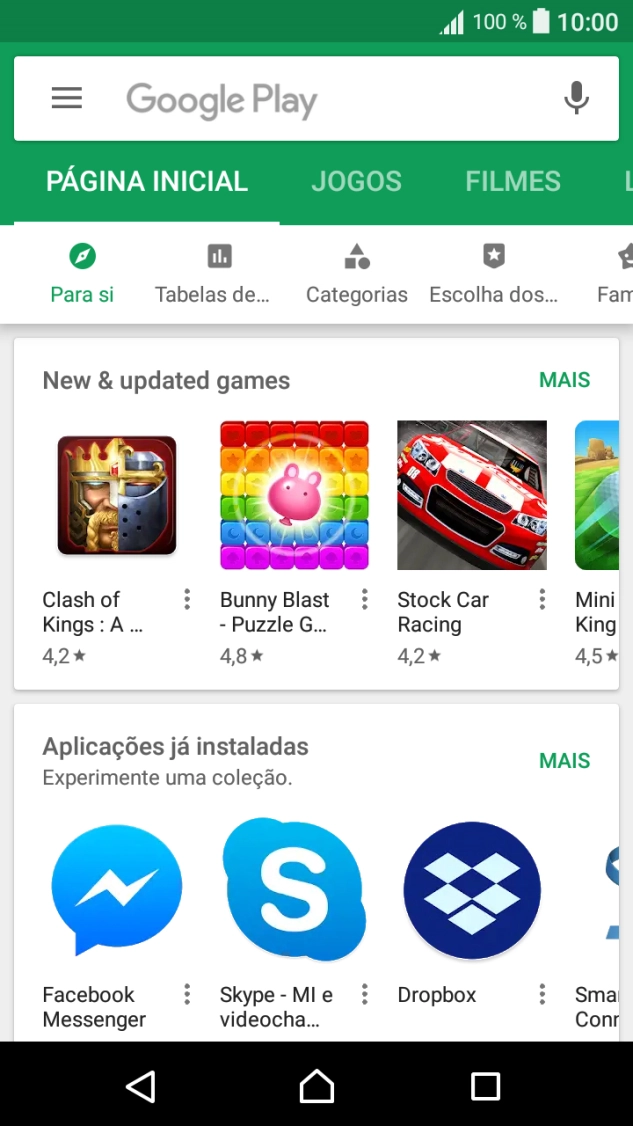Viewport: 633px width, 1126px height.
Task: Switch to the Filmes tab
Action: 512,181
